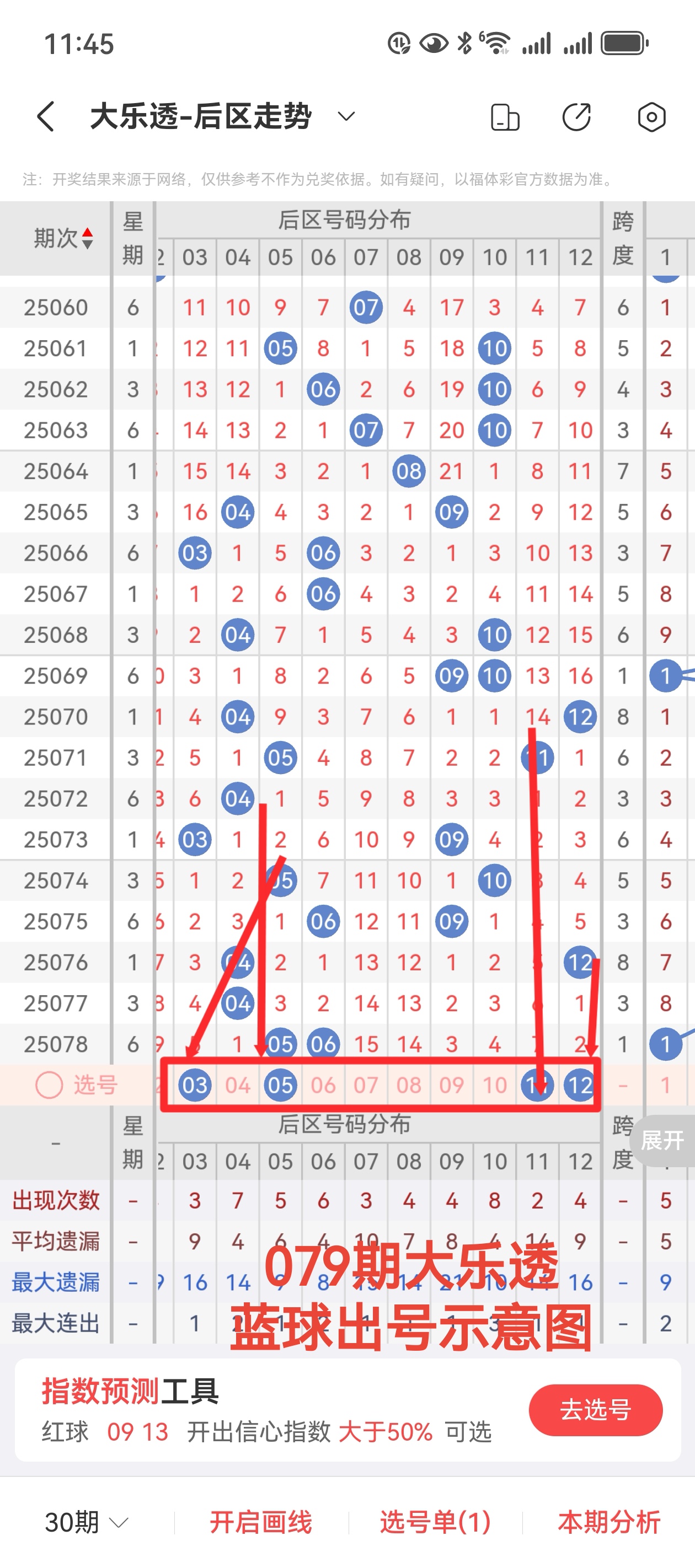This screenshot has height=1568, width=695.
Task: Go back using the arrow
Action: [x=46, y=116]
